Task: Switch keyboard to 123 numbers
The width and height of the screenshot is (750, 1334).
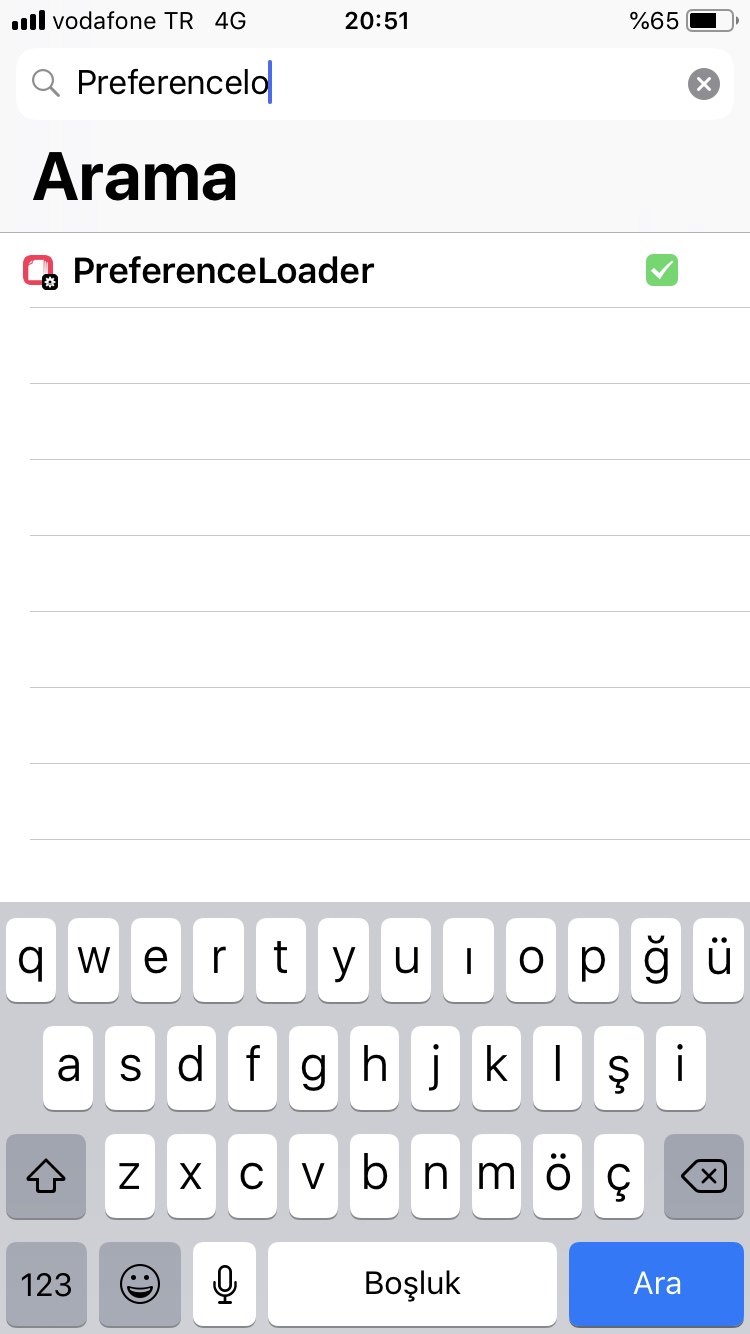Action: click(46, 1284)
